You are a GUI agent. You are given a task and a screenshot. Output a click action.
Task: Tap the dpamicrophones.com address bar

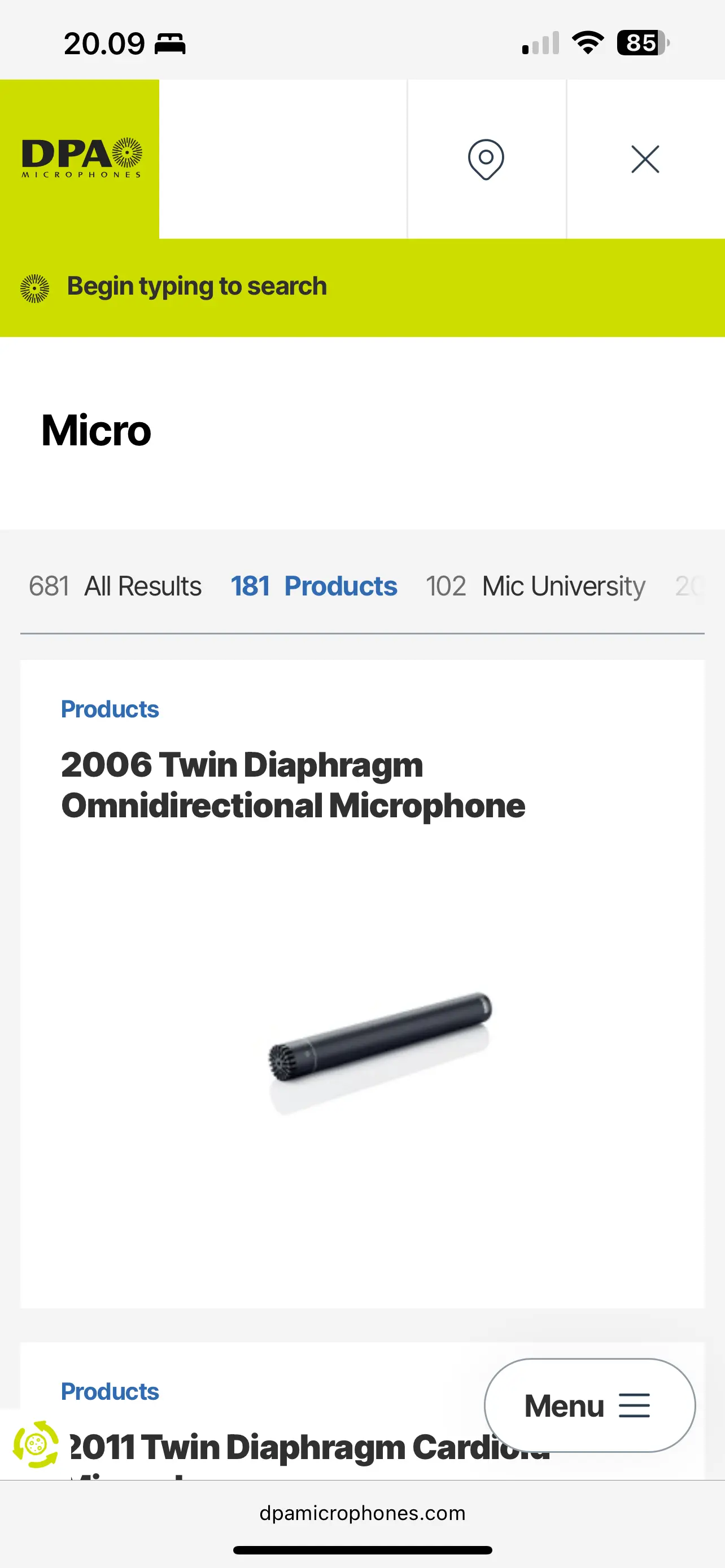pos(362,1513)
